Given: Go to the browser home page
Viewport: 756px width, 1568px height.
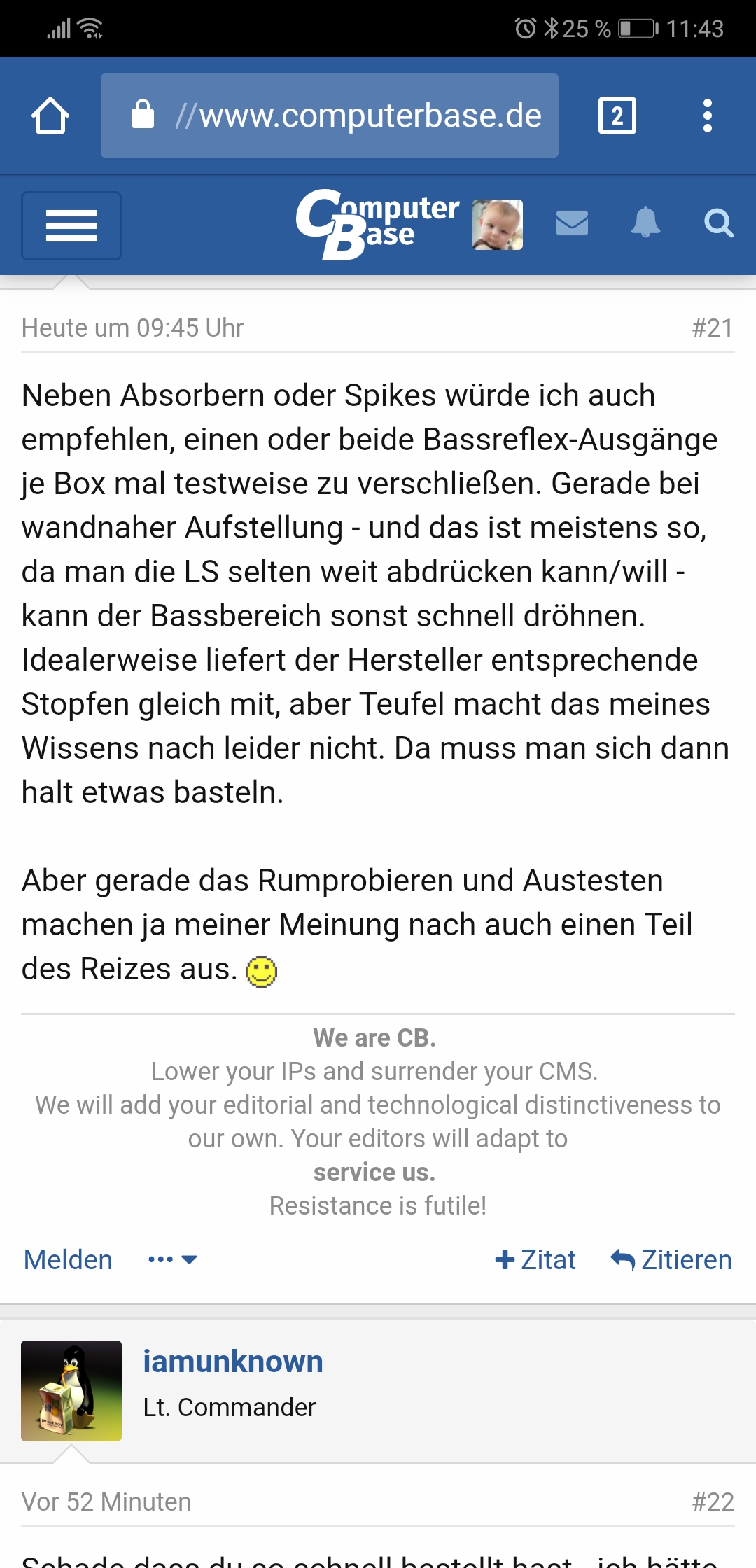Looking at the screenshot, I should [50, 115].
